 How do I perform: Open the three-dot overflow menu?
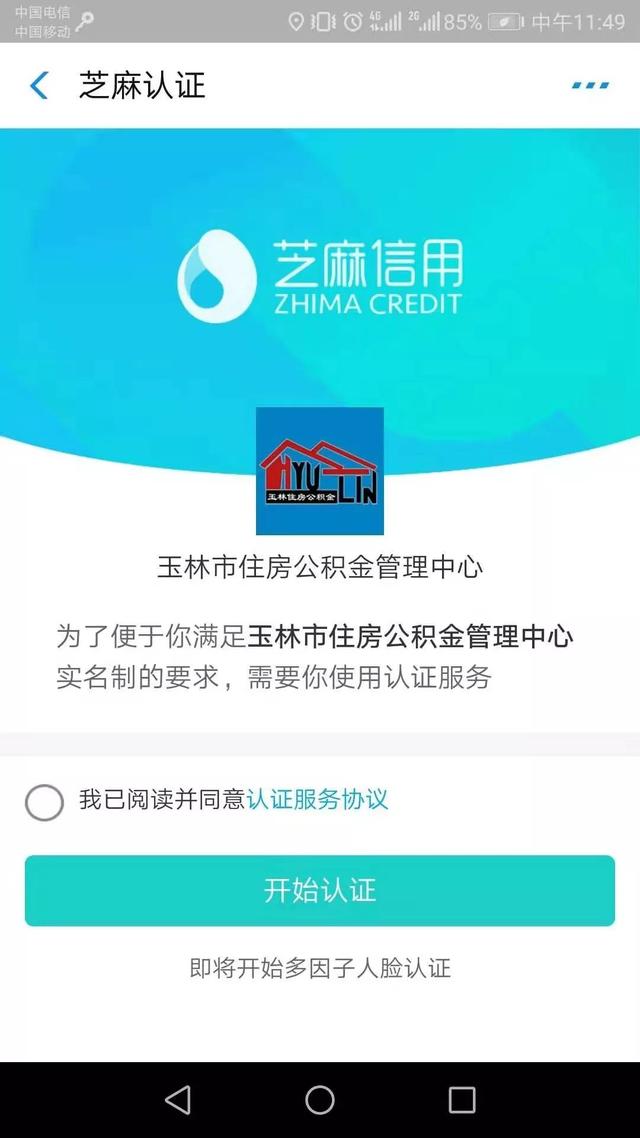coord(590,86)
